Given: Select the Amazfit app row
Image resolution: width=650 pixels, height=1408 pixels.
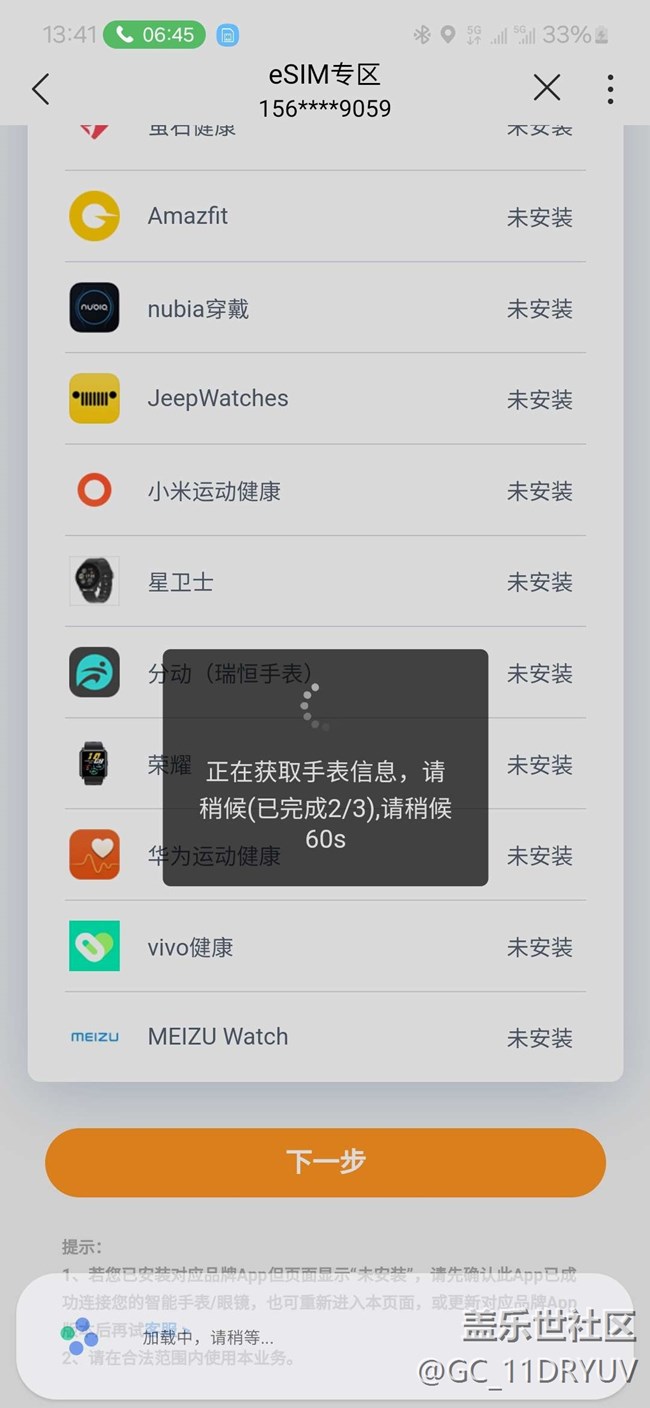Looking at the screenshot, I should [x=325, y=217].
